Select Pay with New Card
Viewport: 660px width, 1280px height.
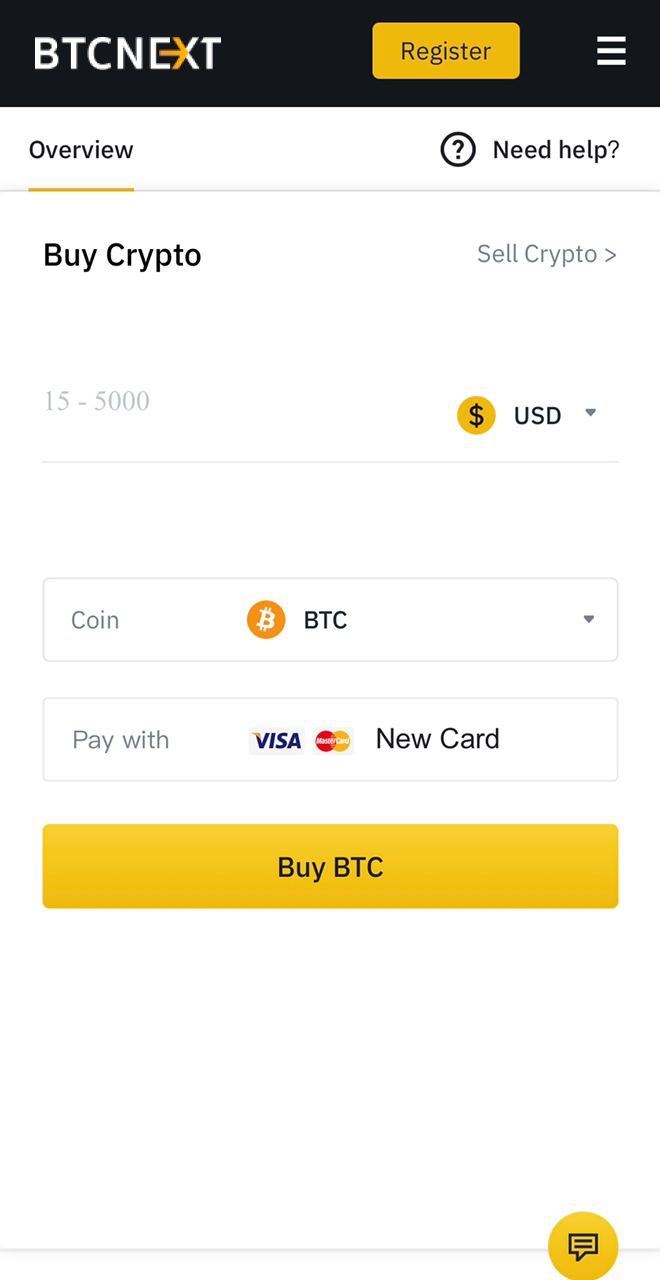330,740
